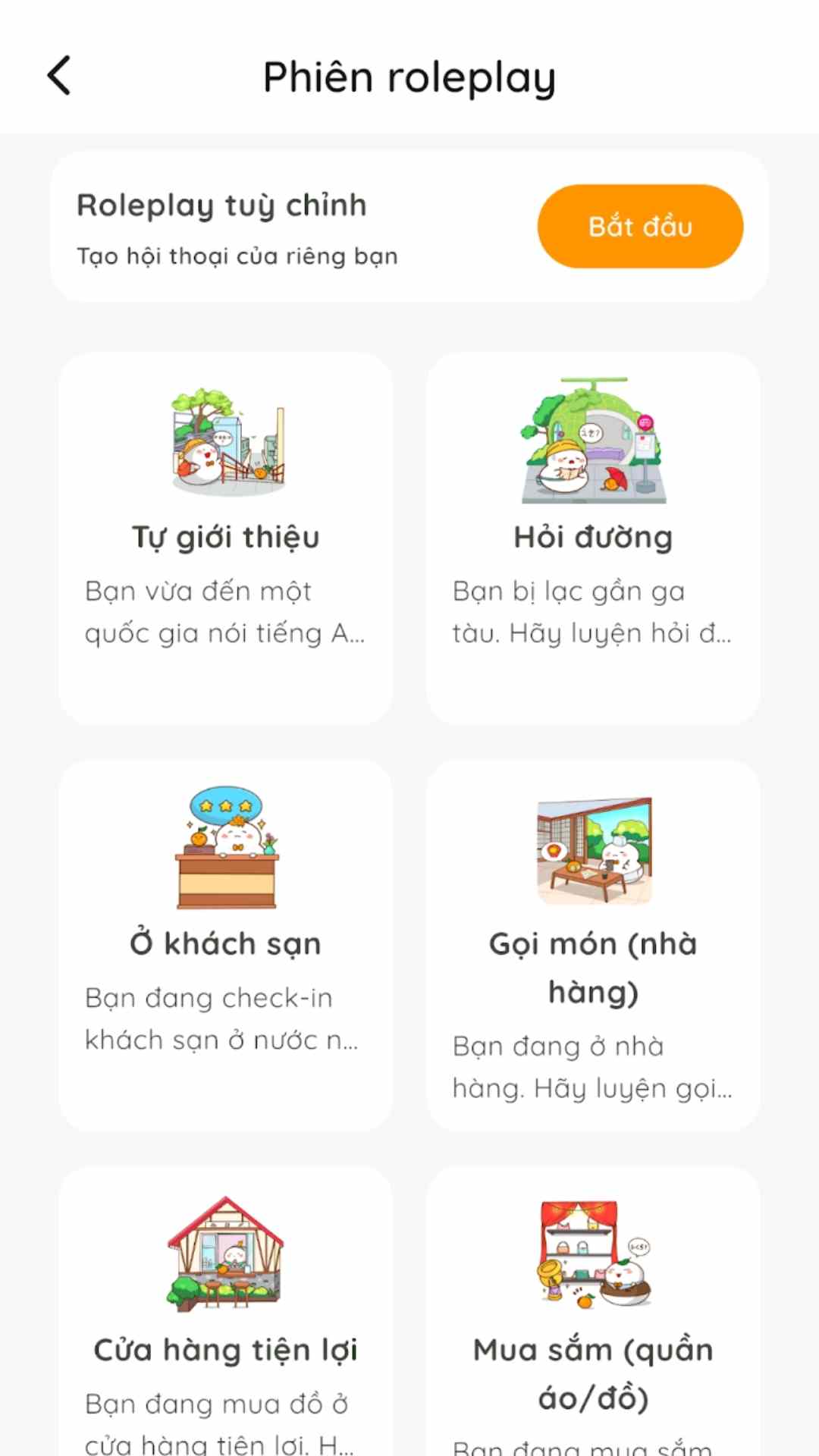Viewport: 819px width, 1456px height.
Task: Go back from Phiên roleplay
Action: (x=59, y=76)
